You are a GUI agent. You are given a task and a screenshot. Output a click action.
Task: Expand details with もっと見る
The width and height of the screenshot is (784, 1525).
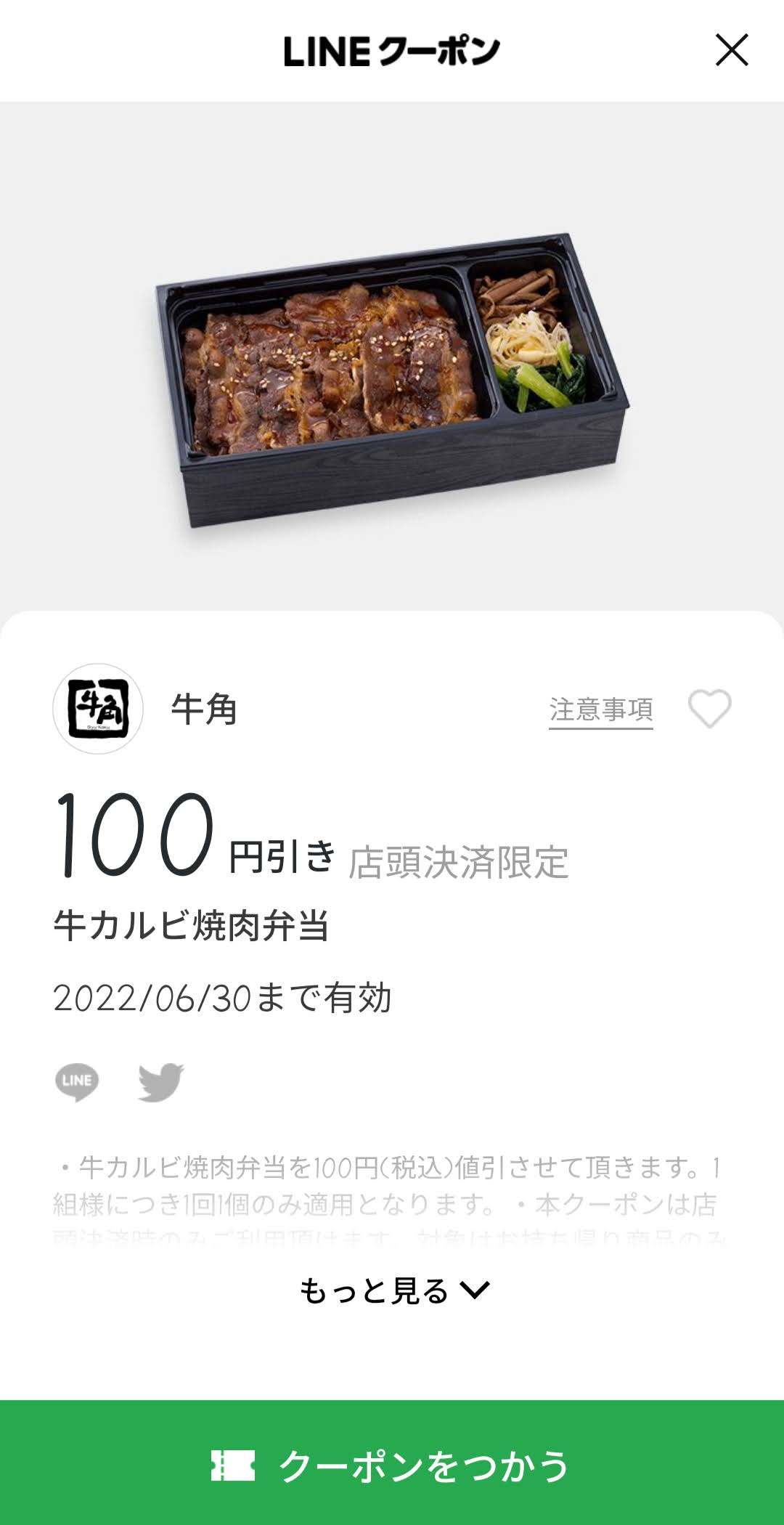pos(394,1290)
